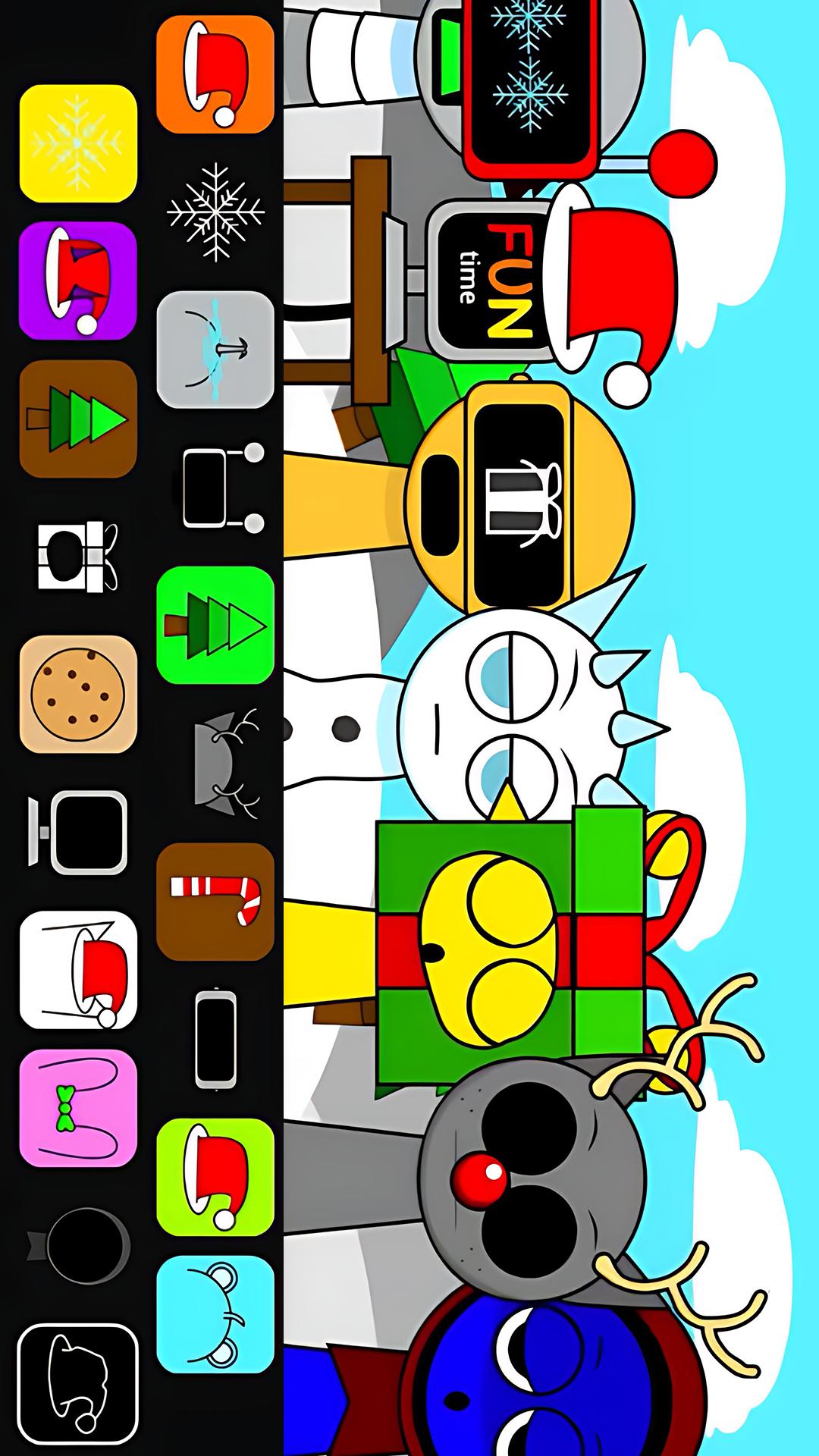This screenshot has height=1456, width=819.
Task: Select the brown Christmas tree icon
Action: pyautogui.click(x=78, y=419)
